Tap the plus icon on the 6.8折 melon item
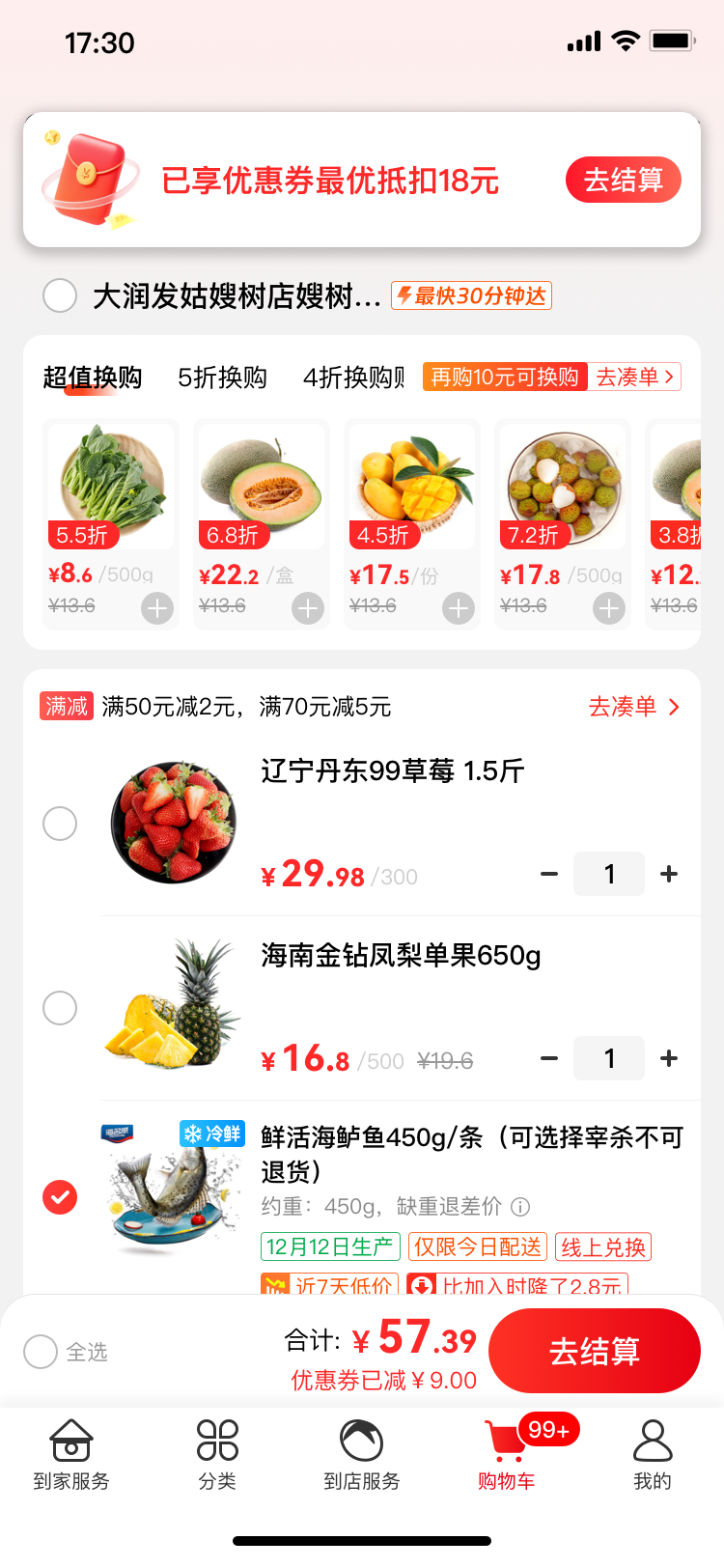 tap(308, 608)
